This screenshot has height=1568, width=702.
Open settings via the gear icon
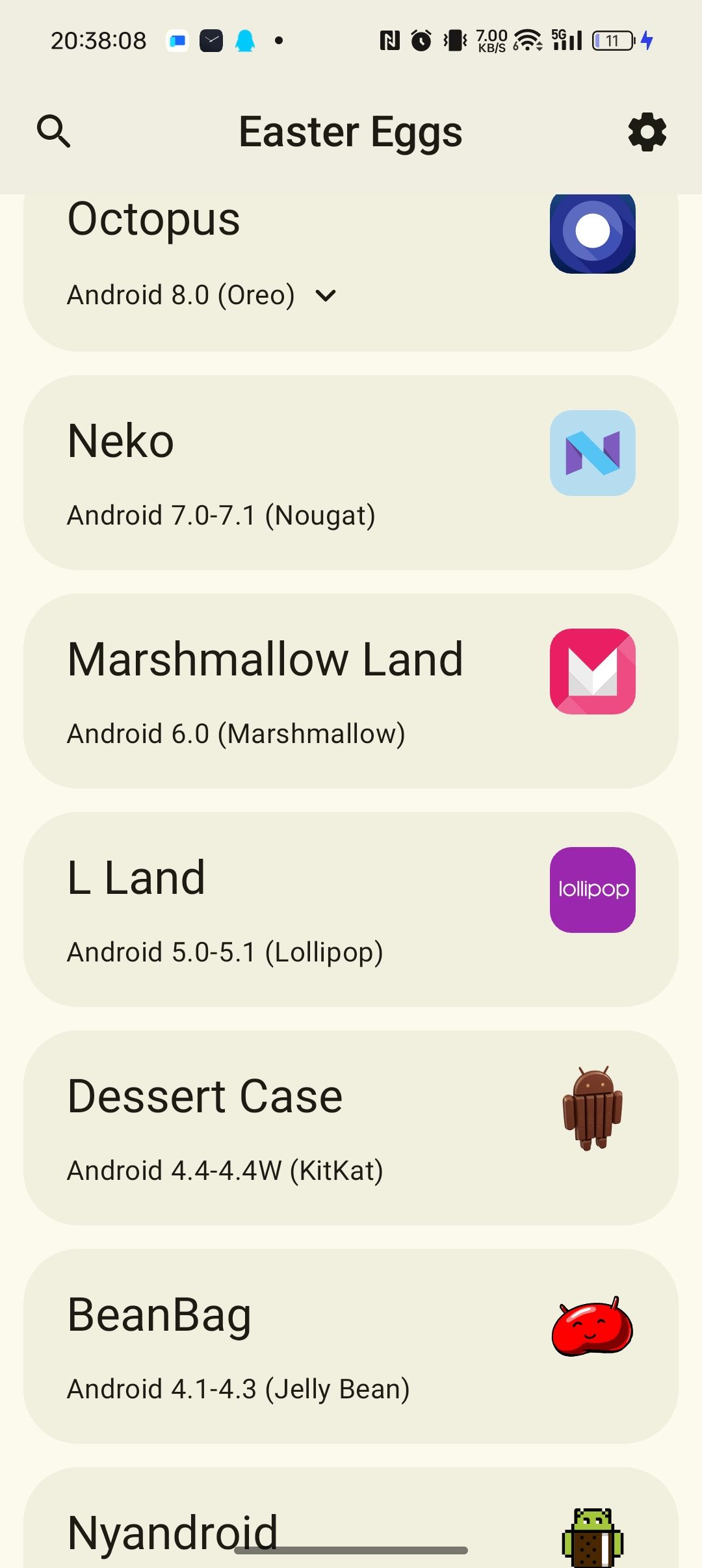pyautogui.click(x=647, y=132)
